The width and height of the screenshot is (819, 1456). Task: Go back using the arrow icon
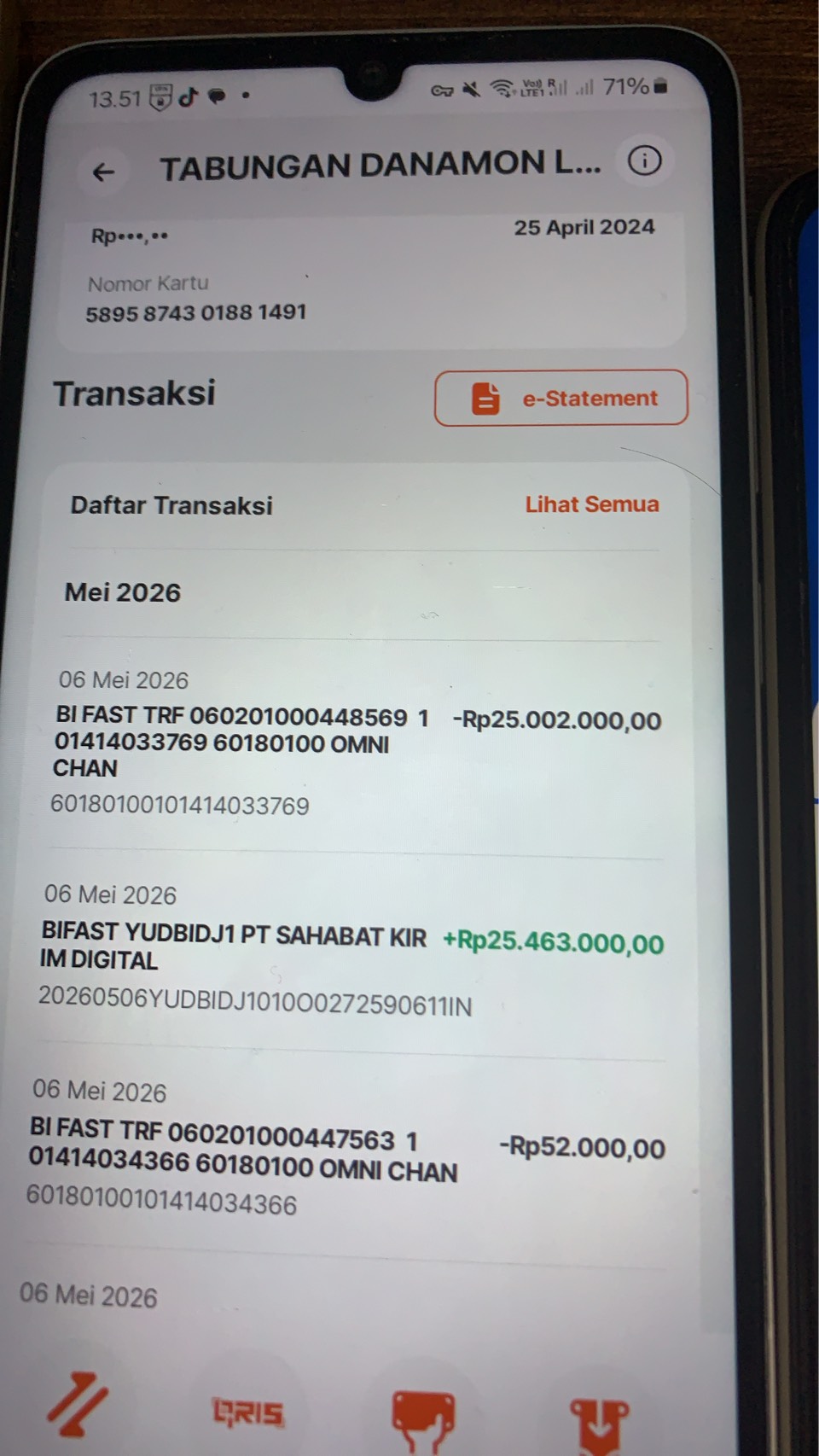[103, 172]
